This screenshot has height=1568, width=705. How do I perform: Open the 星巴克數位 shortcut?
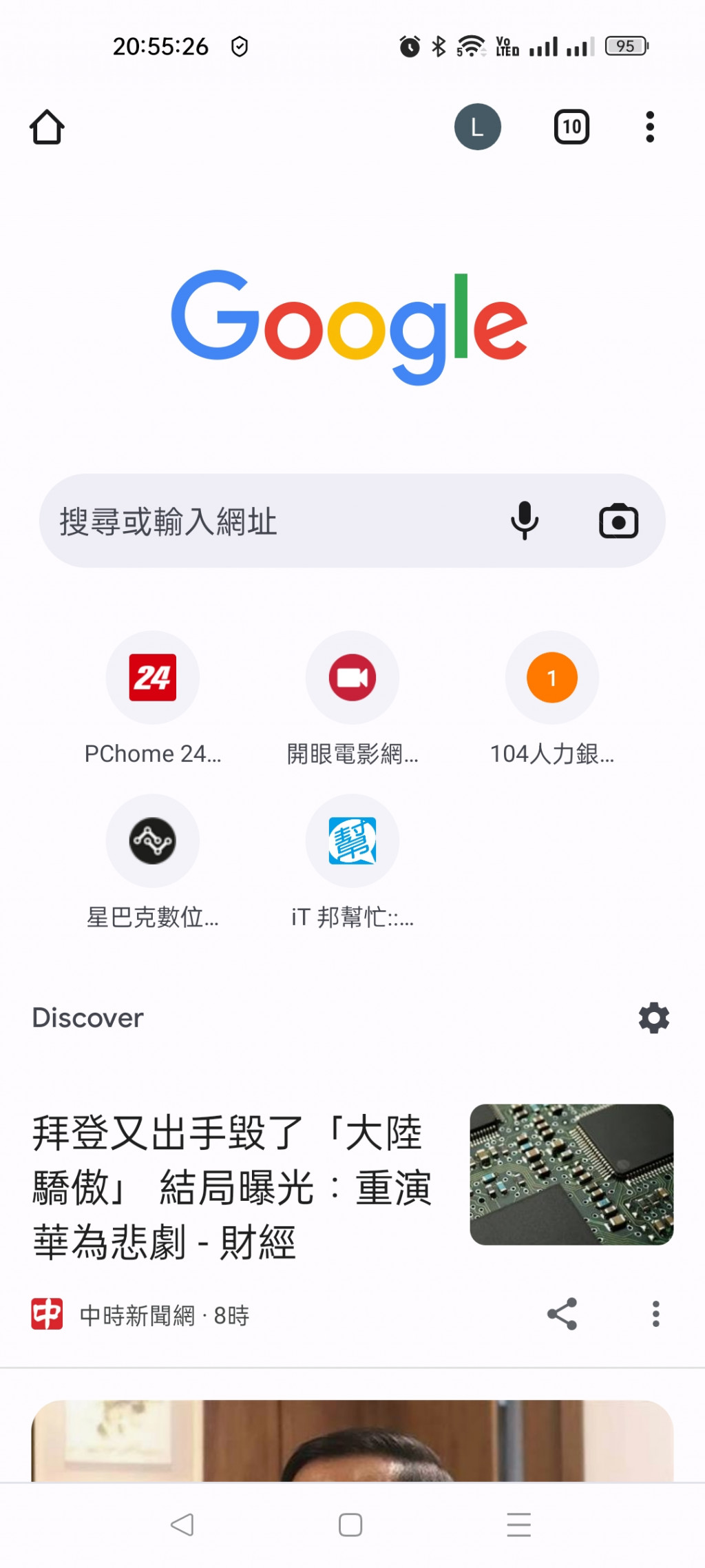tap(152, 841)
